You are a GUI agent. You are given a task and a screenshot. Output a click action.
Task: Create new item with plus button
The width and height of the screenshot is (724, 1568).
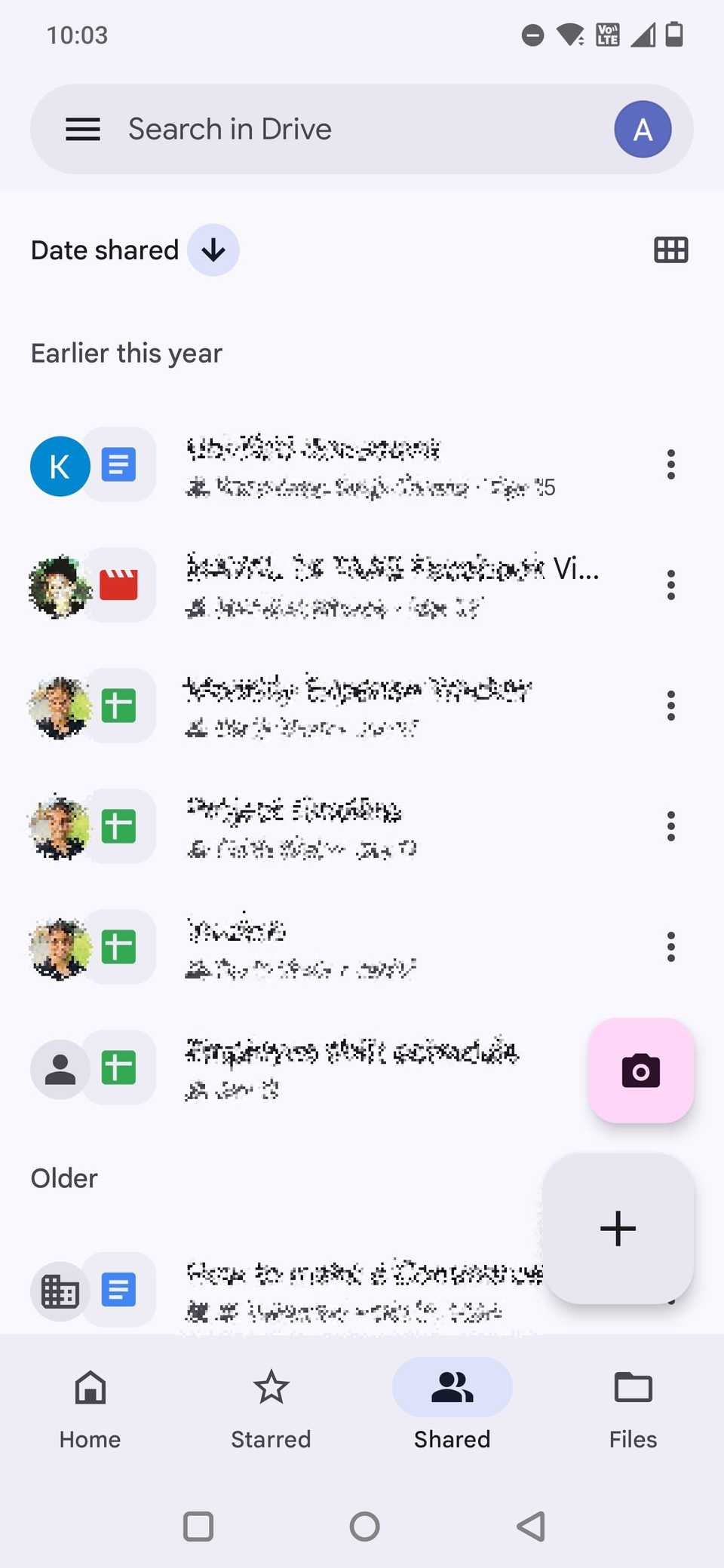click(618, 1229)
